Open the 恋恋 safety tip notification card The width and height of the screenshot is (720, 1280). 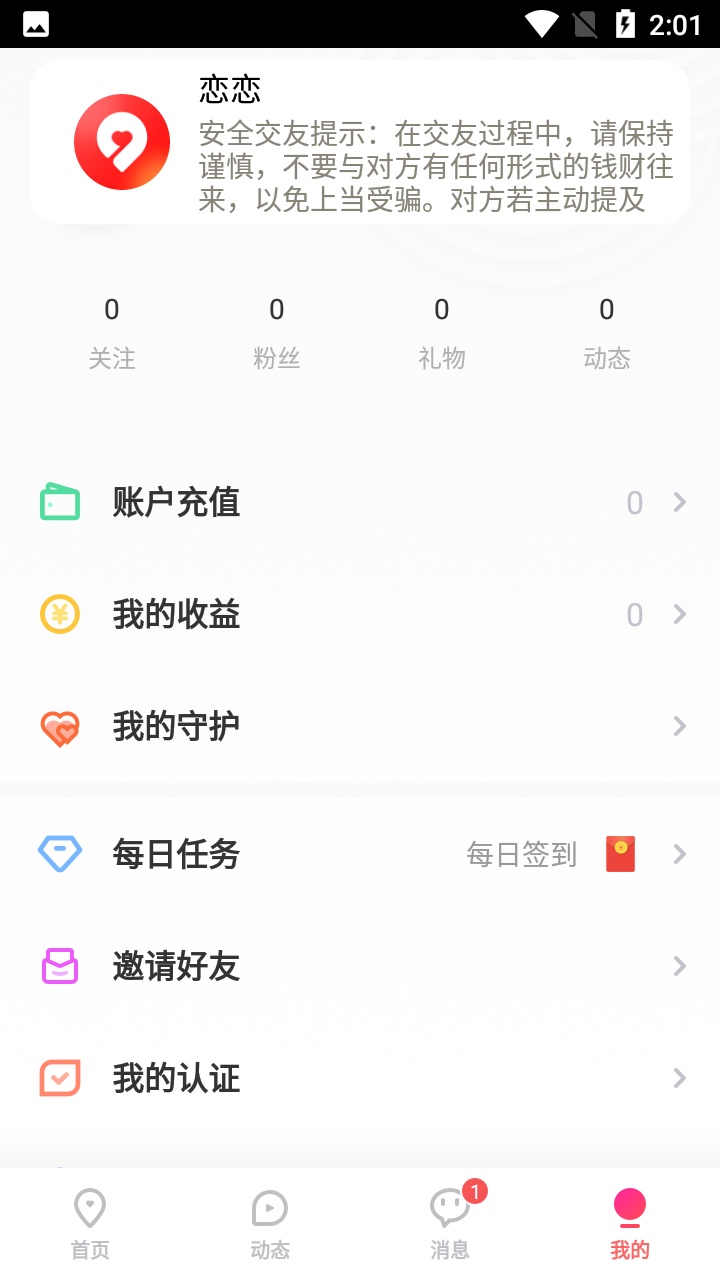pos(360,142)
